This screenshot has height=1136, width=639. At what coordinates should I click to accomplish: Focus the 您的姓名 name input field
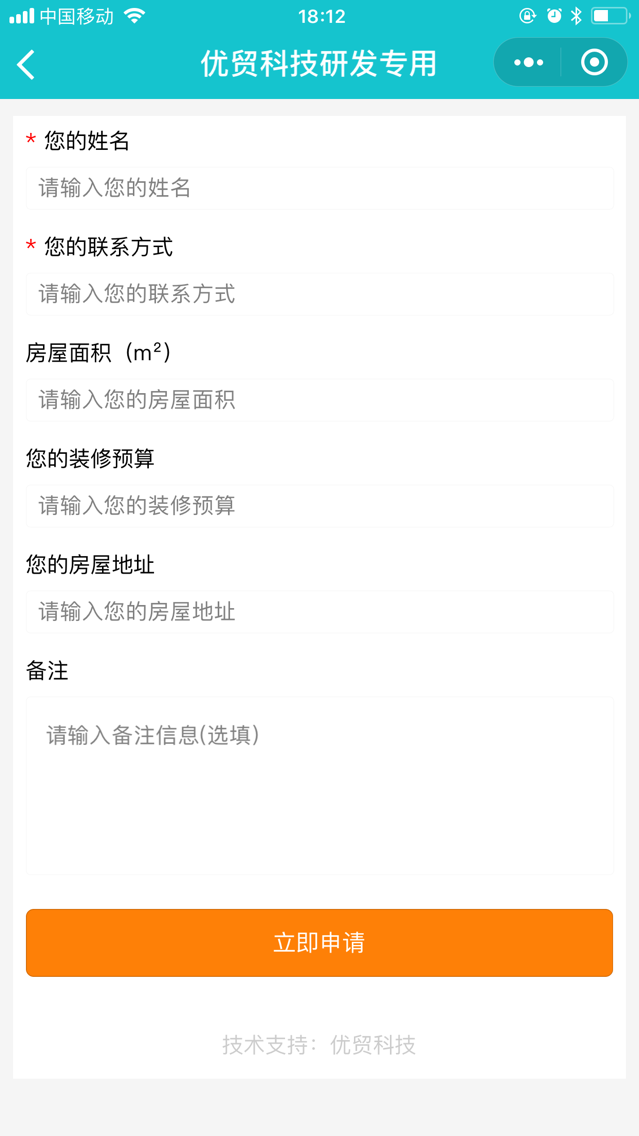click(x=319, y=188)
